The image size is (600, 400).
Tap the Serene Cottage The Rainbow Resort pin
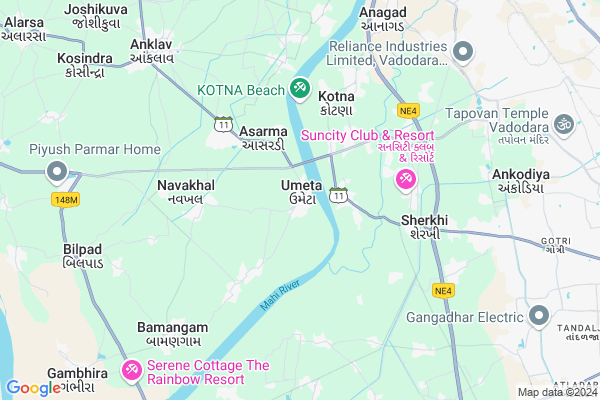132,371
